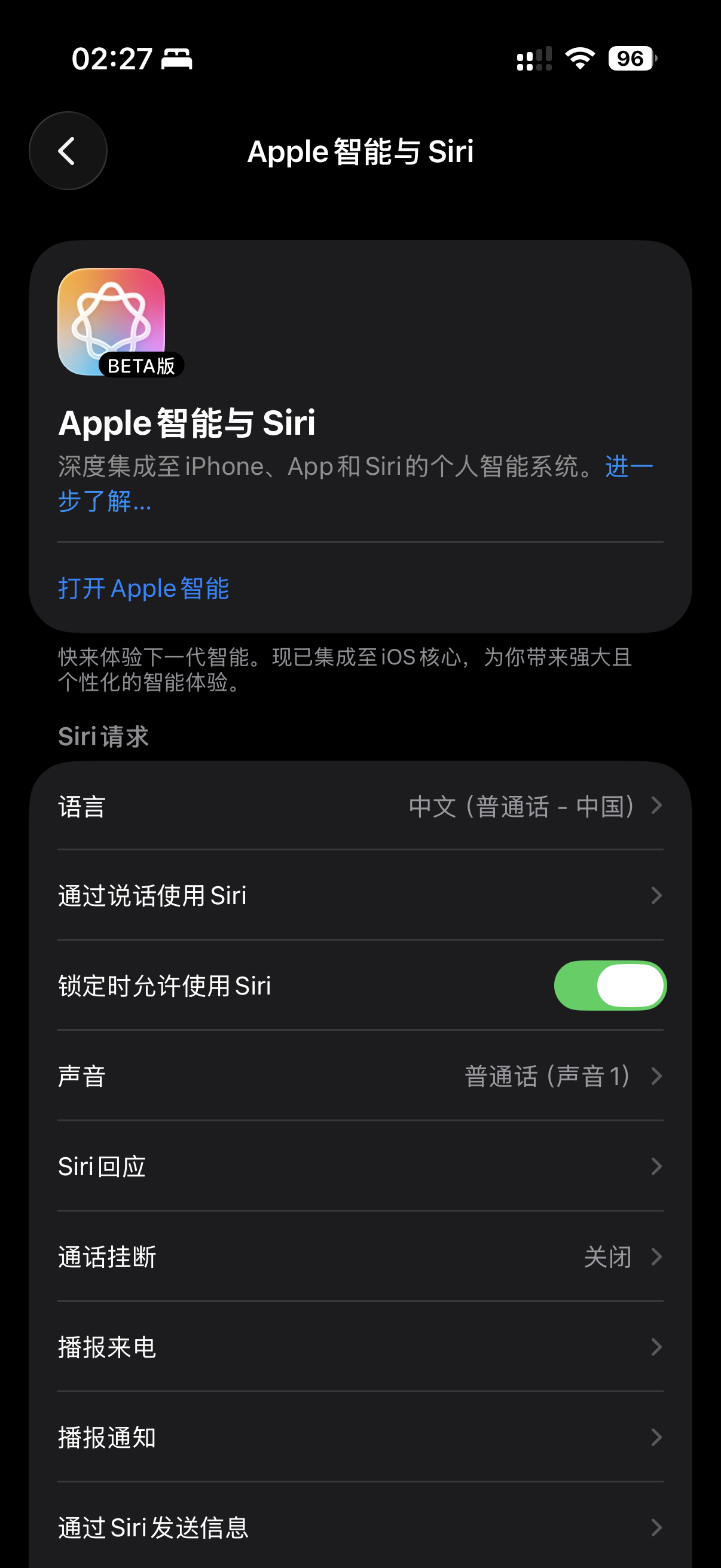Open the 语言 setting row
Image resolution: width=721 pixels, height=1568 pixels.
[x=360, y=806]
